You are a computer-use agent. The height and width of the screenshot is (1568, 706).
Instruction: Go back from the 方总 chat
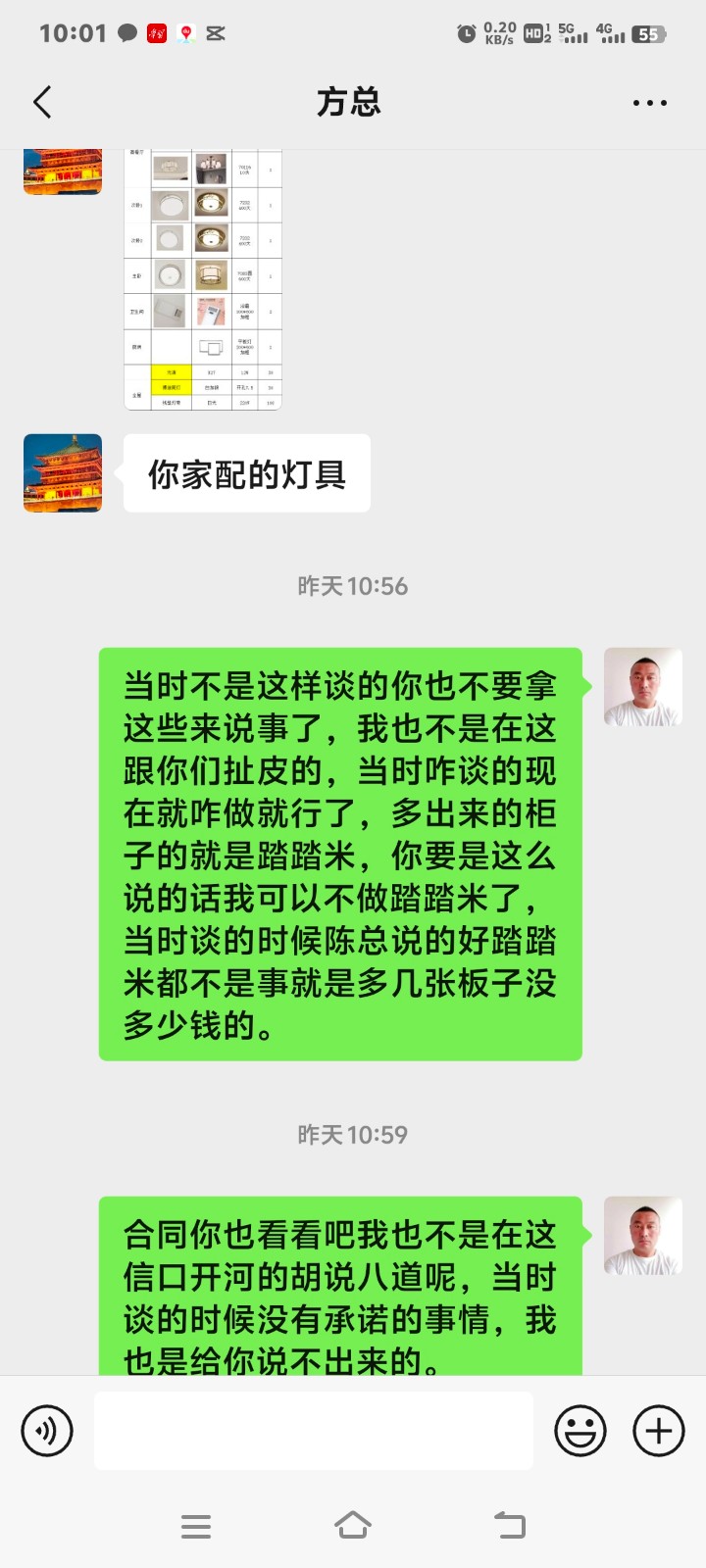(42, 102)
